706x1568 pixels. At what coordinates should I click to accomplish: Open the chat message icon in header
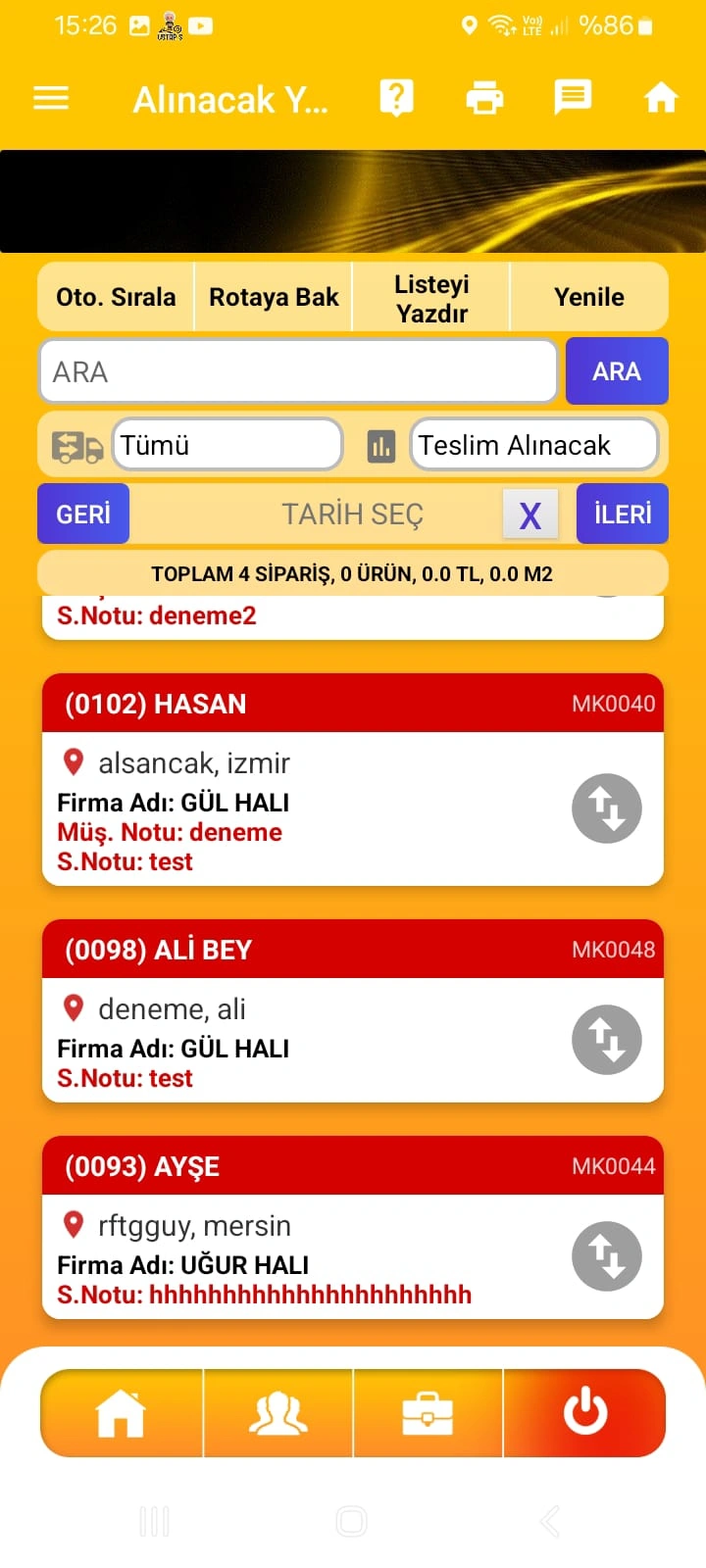(x=572, y=97)
